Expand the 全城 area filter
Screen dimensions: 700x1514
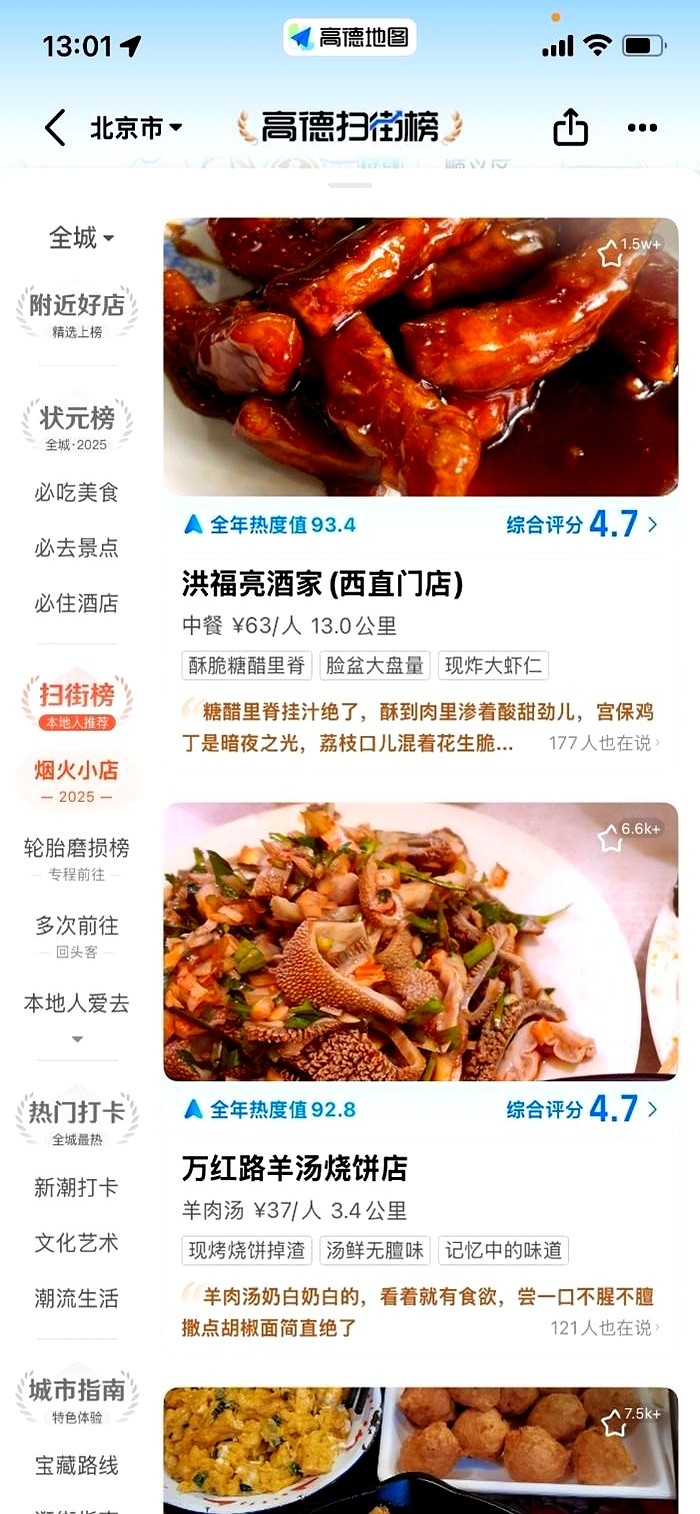point(81,238)
